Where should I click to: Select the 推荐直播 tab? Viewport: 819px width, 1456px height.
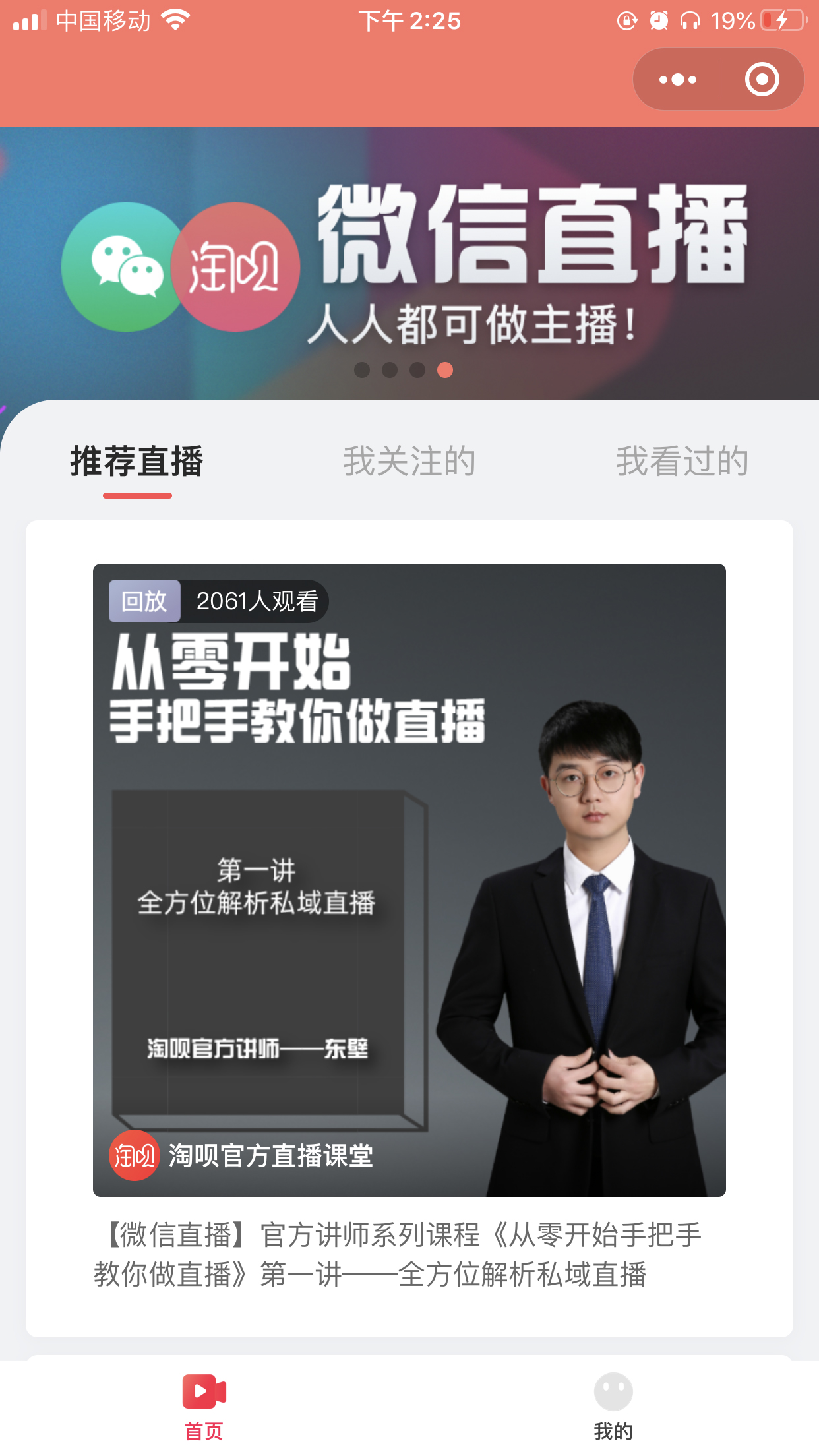[137, 461]
